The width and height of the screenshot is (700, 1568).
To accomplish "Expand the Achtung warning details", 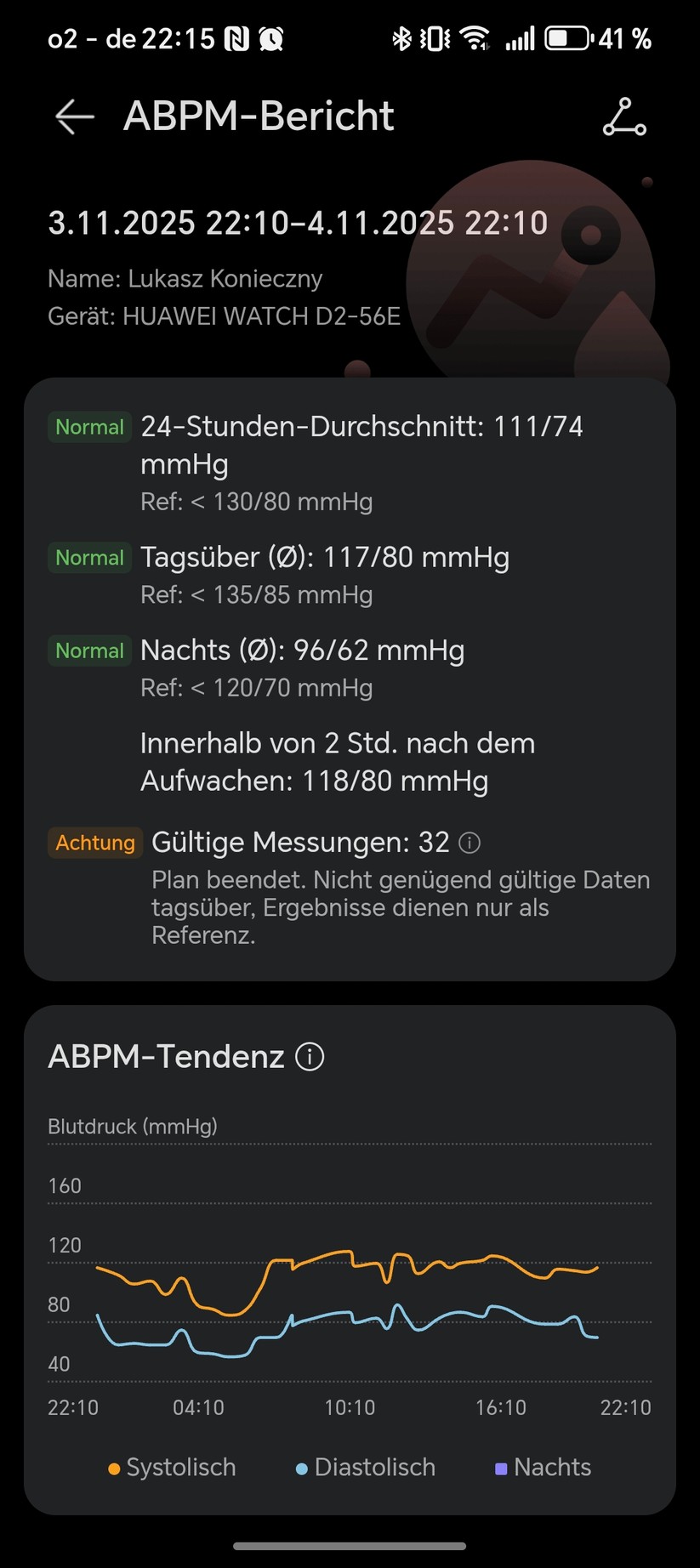I will pyautogui.click(x=94, y=843).
